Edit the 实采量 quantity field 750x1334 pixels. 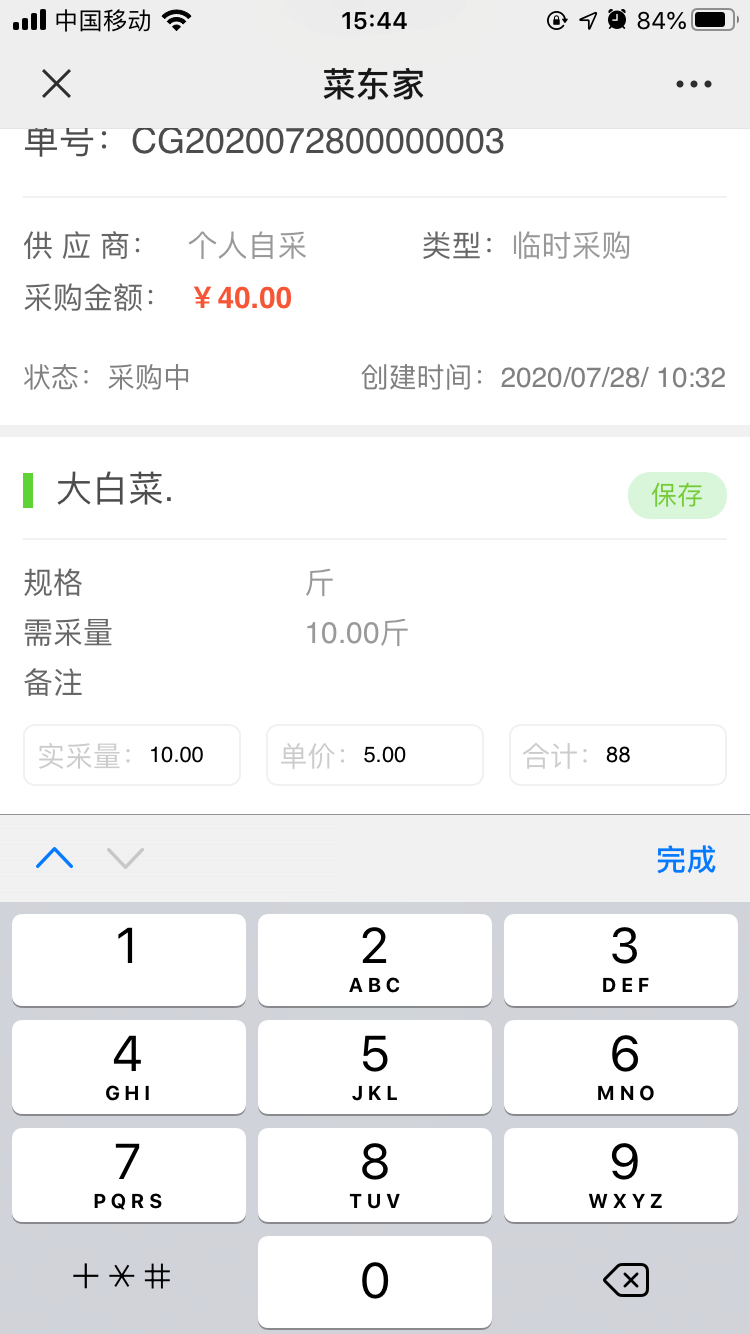[176, 755]
